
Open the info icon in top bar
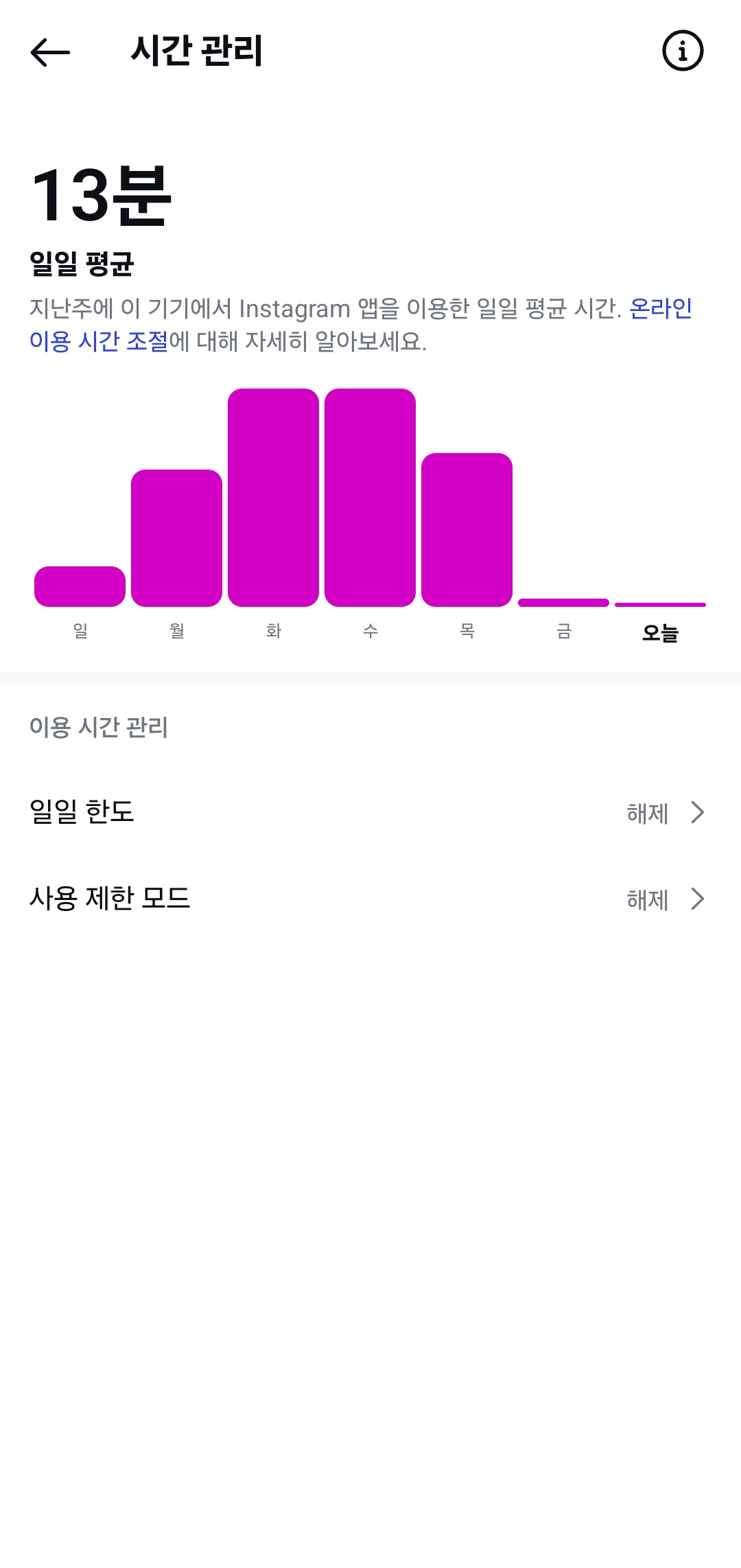[x=682, y=51]
